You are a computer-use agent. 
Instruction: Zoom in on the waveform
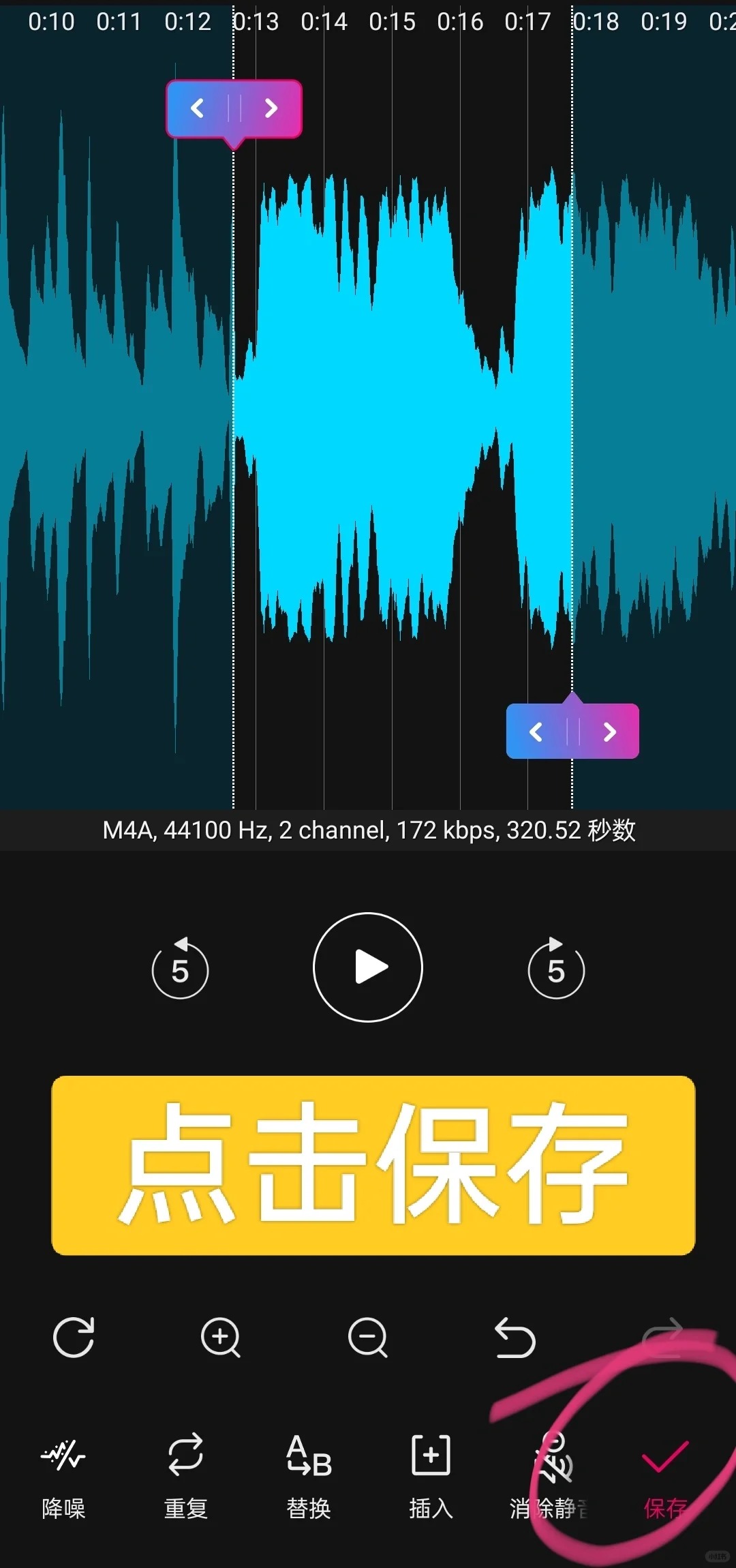(x=221, y=1337)
